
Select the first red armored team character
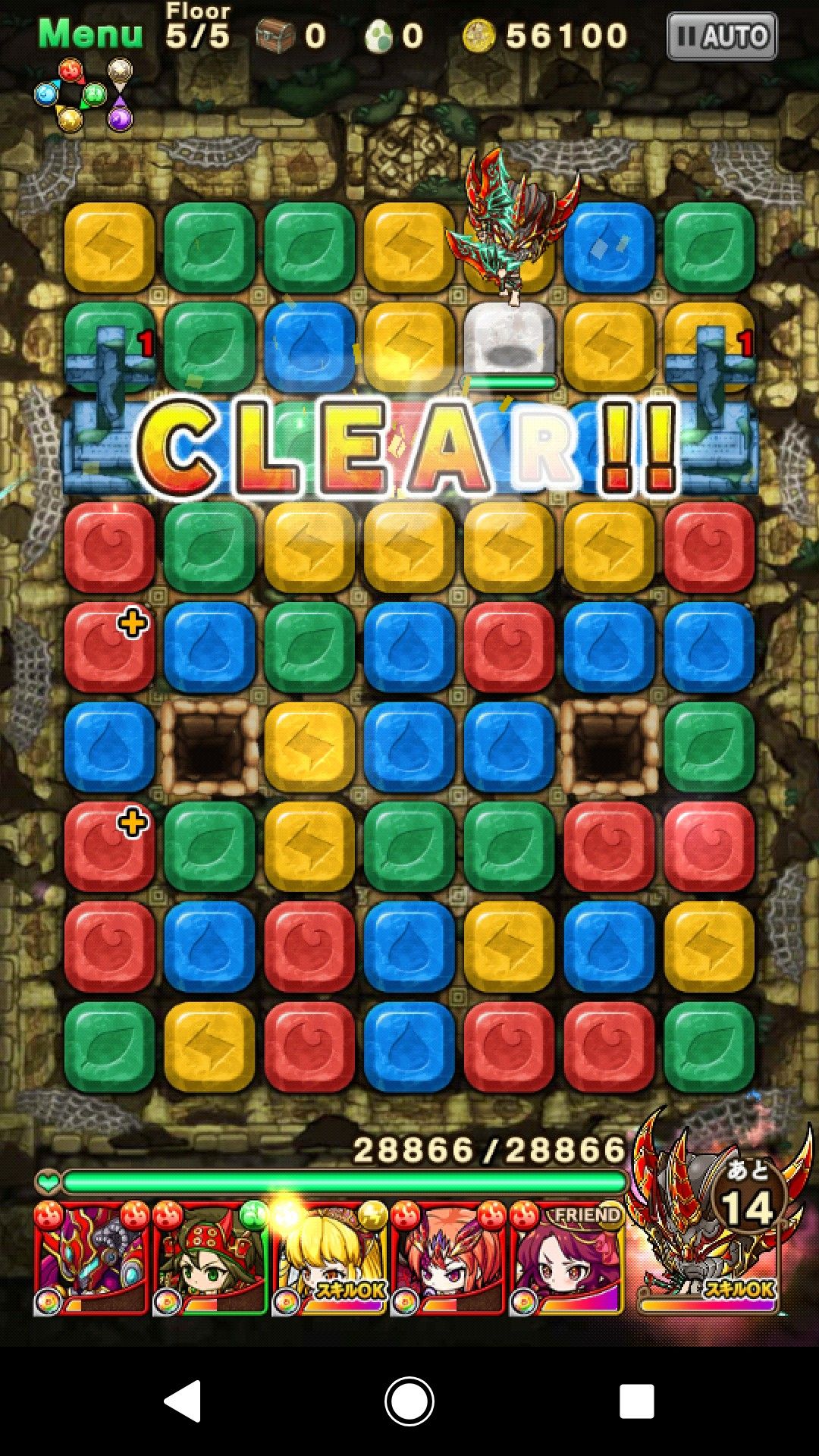click(91, 1258)
